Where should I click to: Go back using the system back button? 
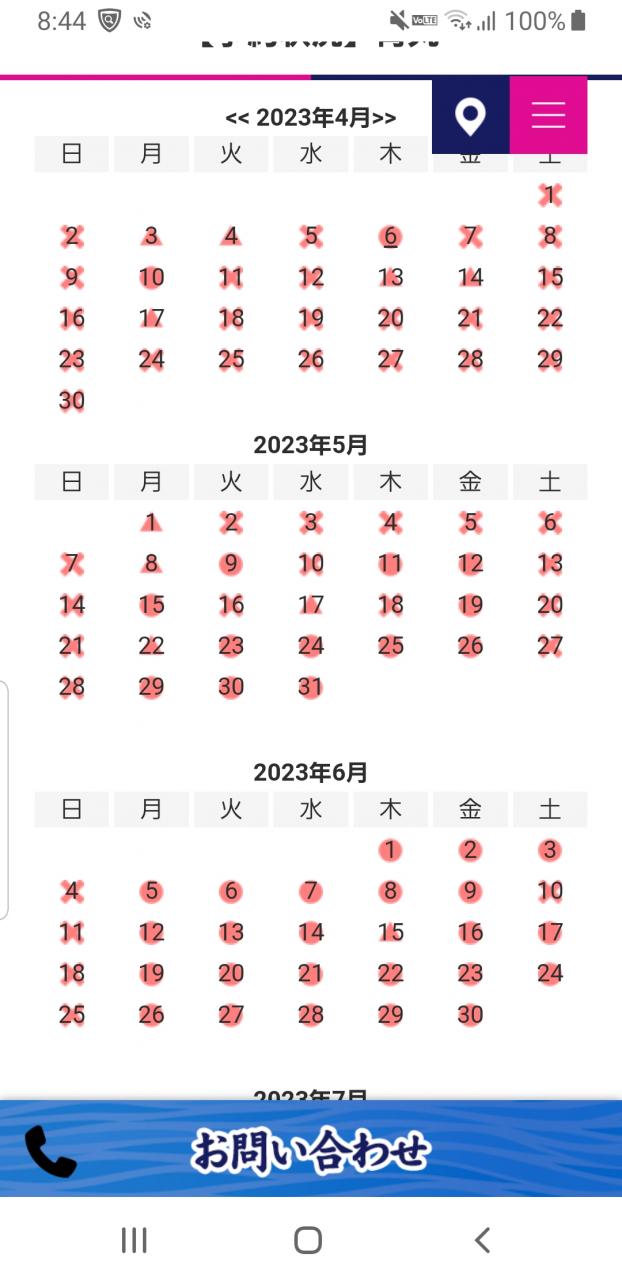coord(482,1240)
